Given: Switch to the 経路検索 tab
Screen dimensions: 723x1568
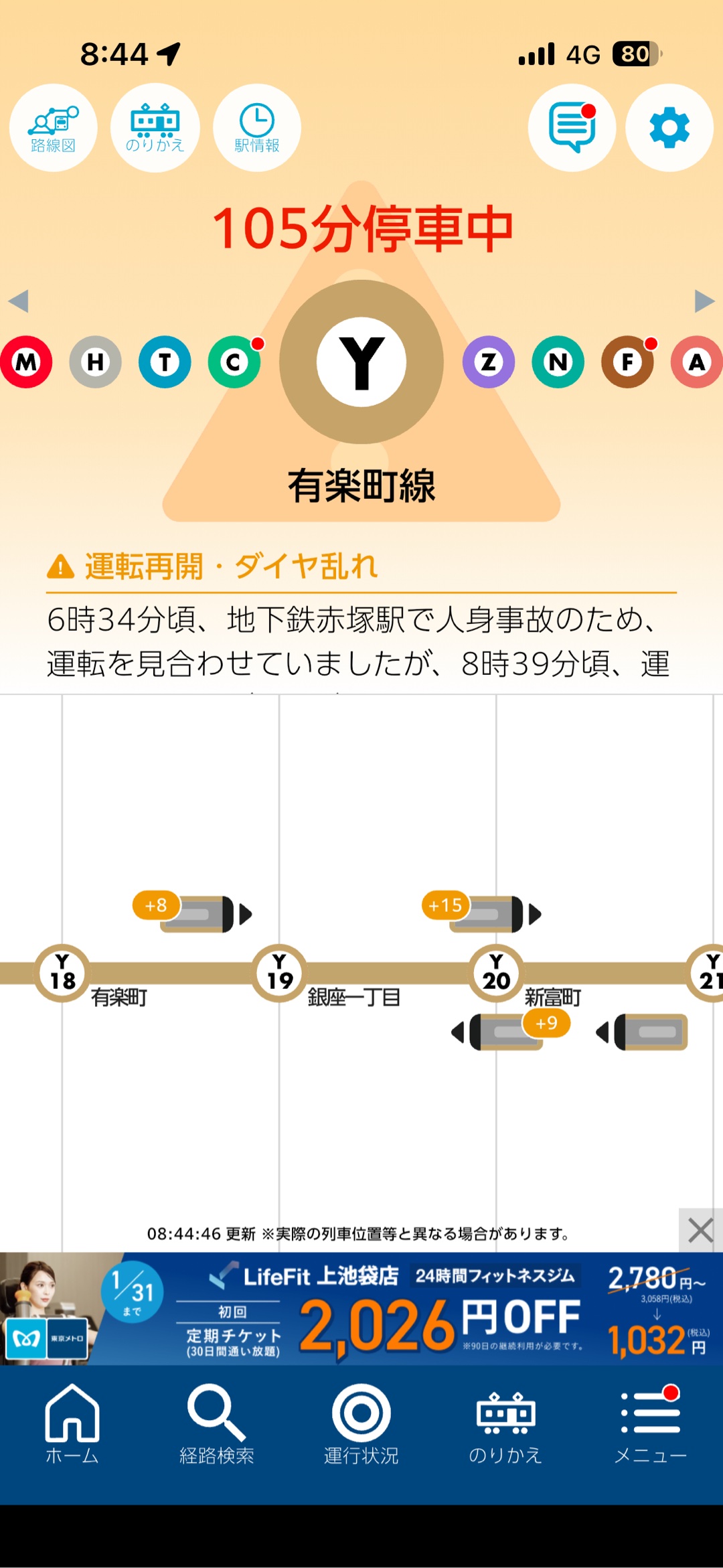Looking at the screenshot, I should pos(216,1424).
